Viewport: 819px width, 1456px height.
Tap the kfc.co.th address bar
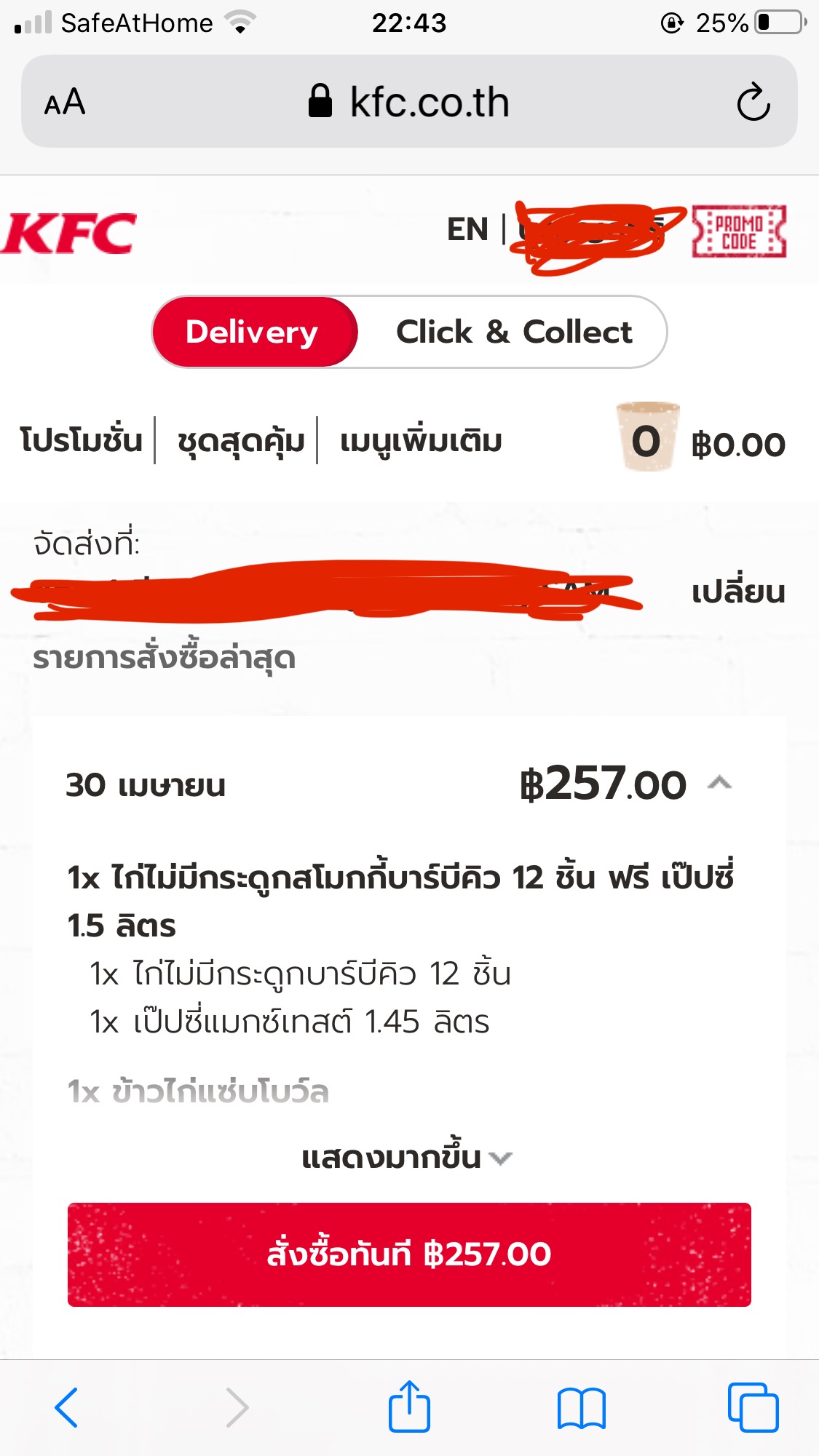[408, 102]
